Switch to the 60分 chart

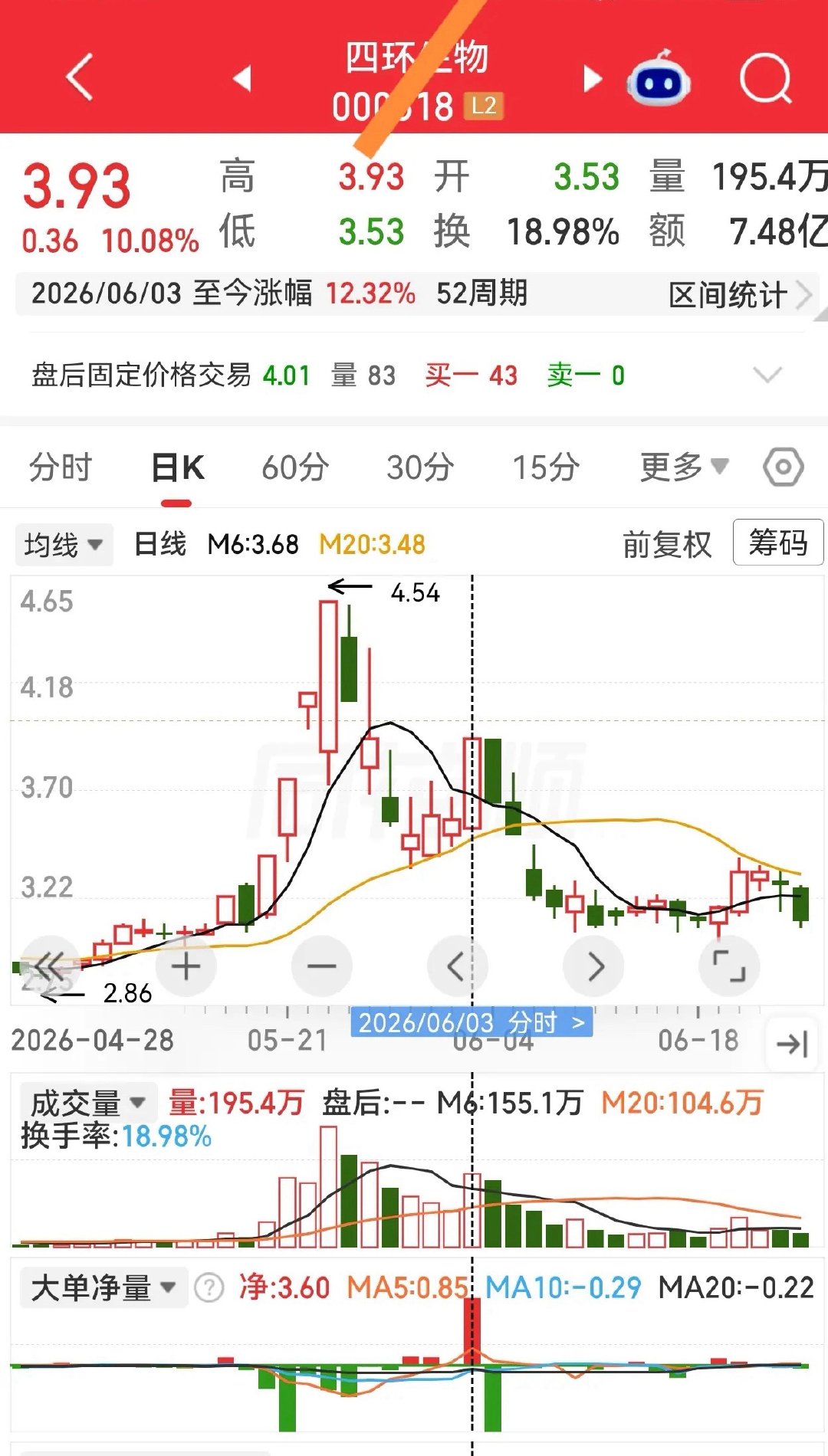pos(295,467)
